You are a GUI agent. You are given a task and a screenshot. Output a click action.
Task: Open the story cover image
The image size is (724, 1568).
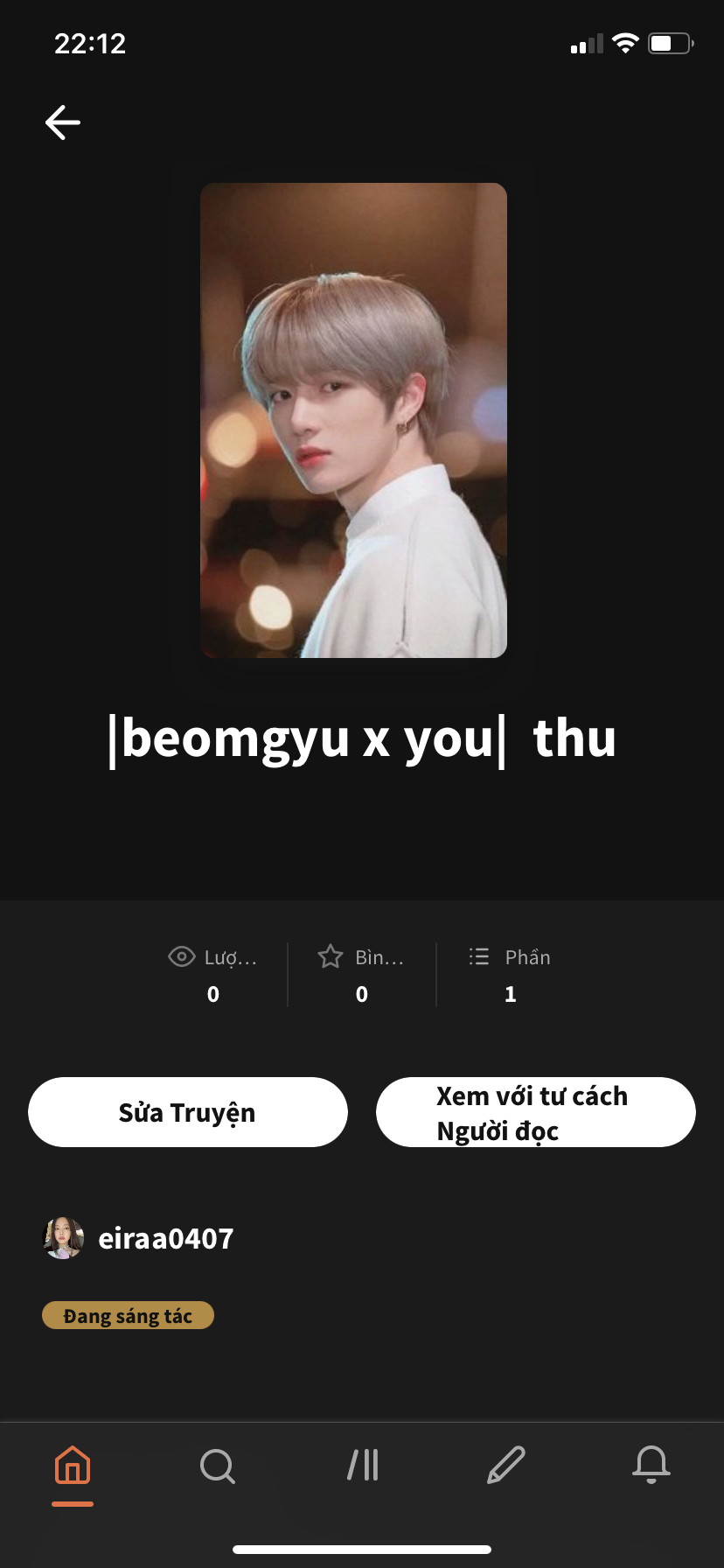point(353,420)
